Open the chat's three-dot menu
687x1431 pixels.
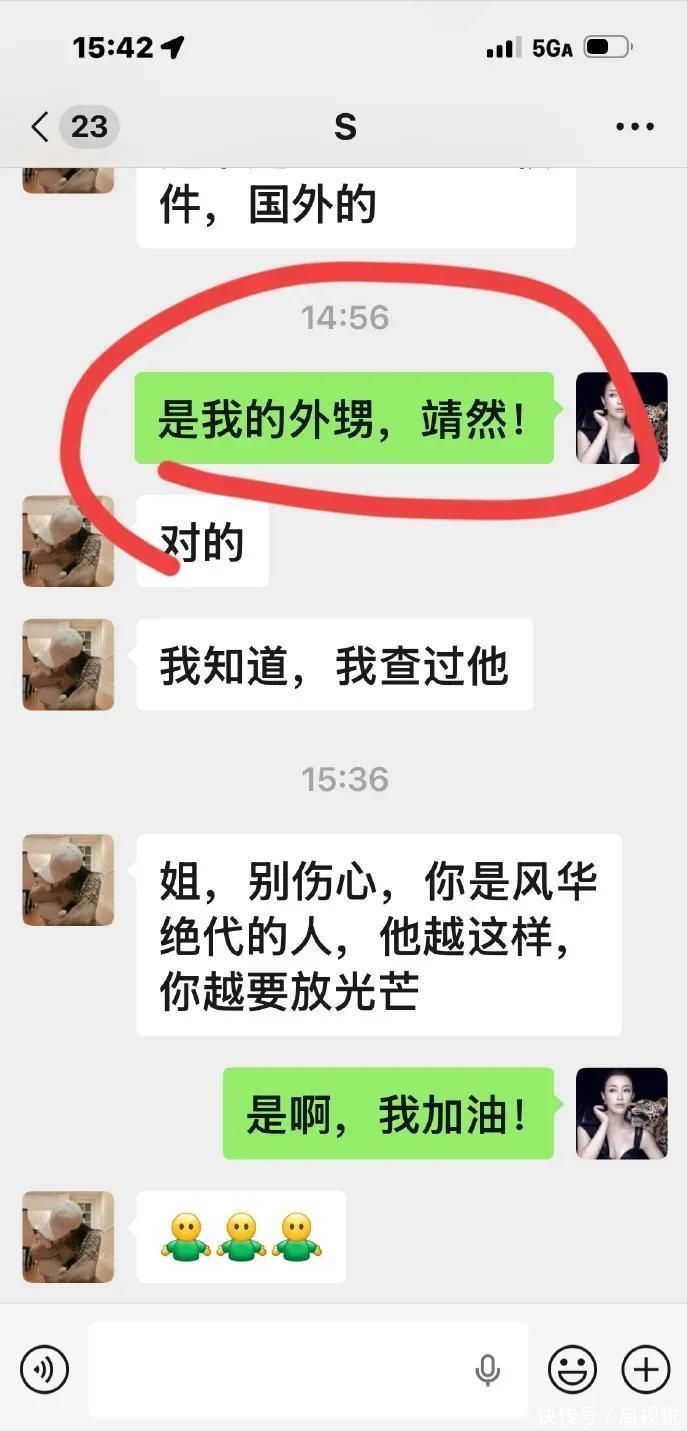[x=635, y=127]
